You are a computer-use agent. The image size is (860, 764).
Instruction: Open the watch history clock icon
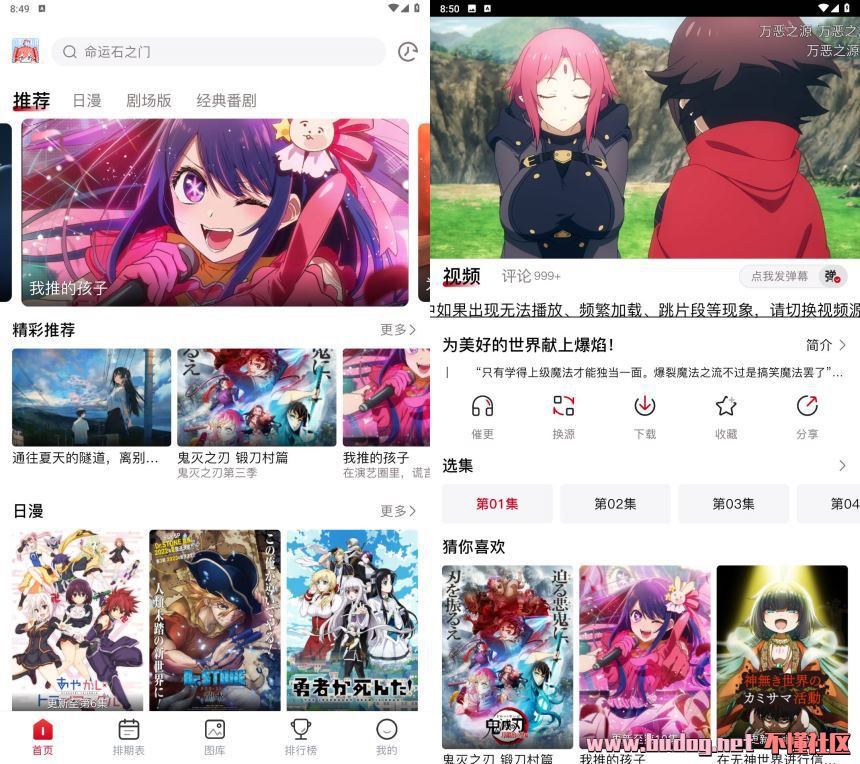pyautogui.click(x=407, y=52)
